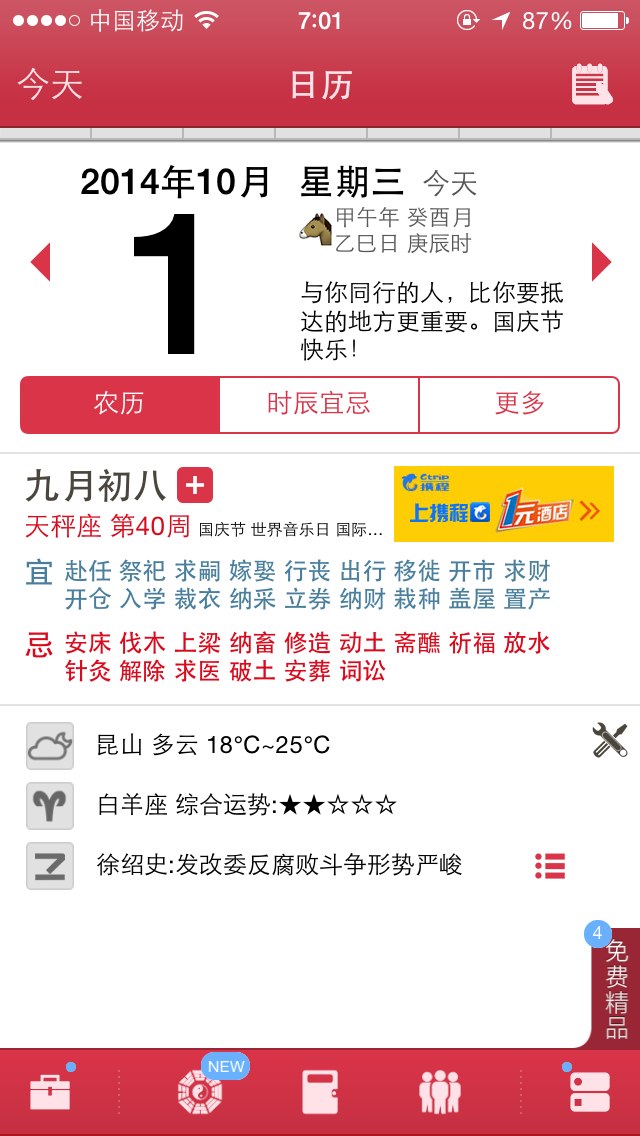Select the 农历 tab
640x1136 pixels.
point(119,404)
